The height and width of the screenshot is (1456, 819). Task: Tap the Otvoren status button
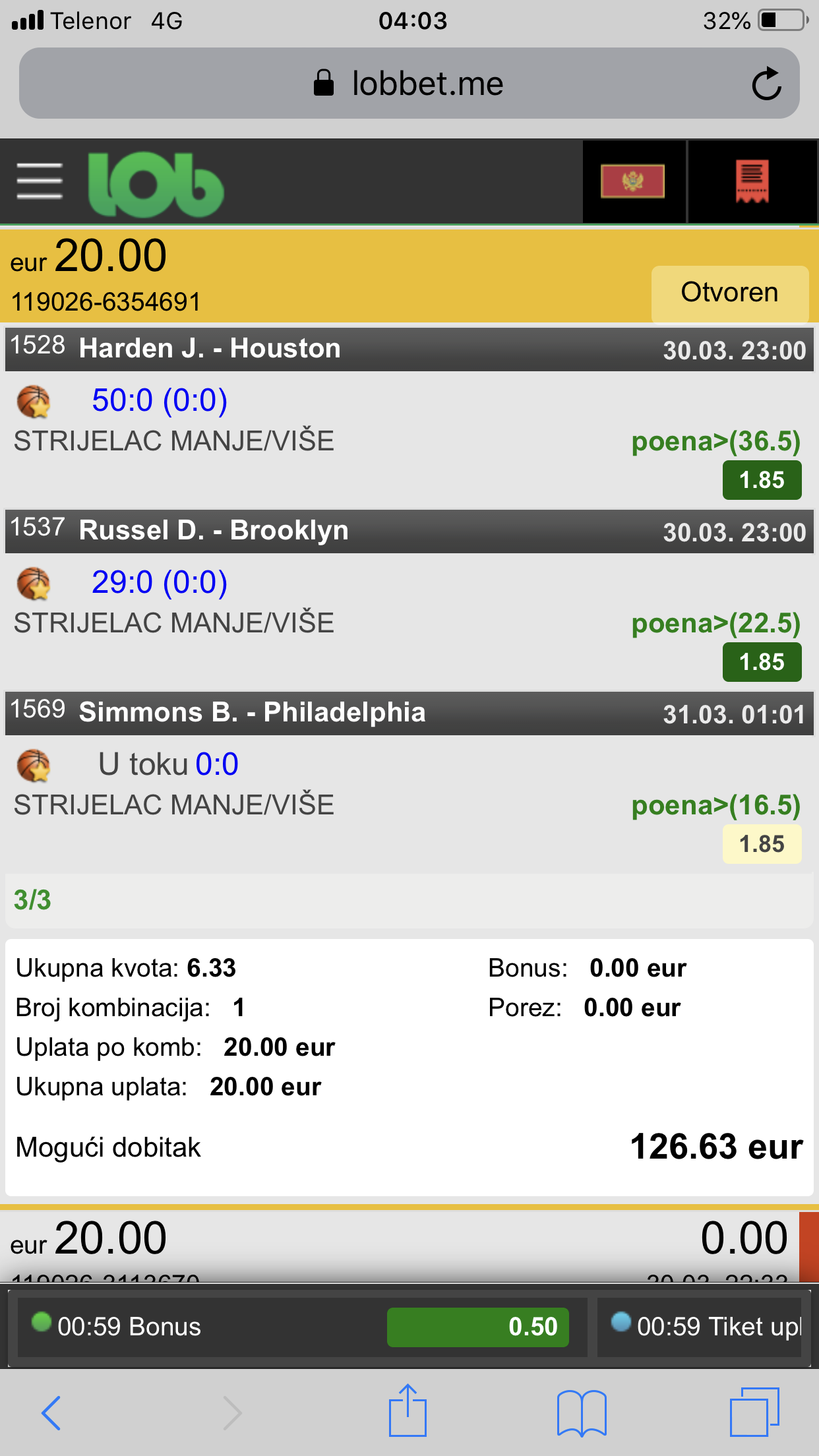(x=730, y=293)
